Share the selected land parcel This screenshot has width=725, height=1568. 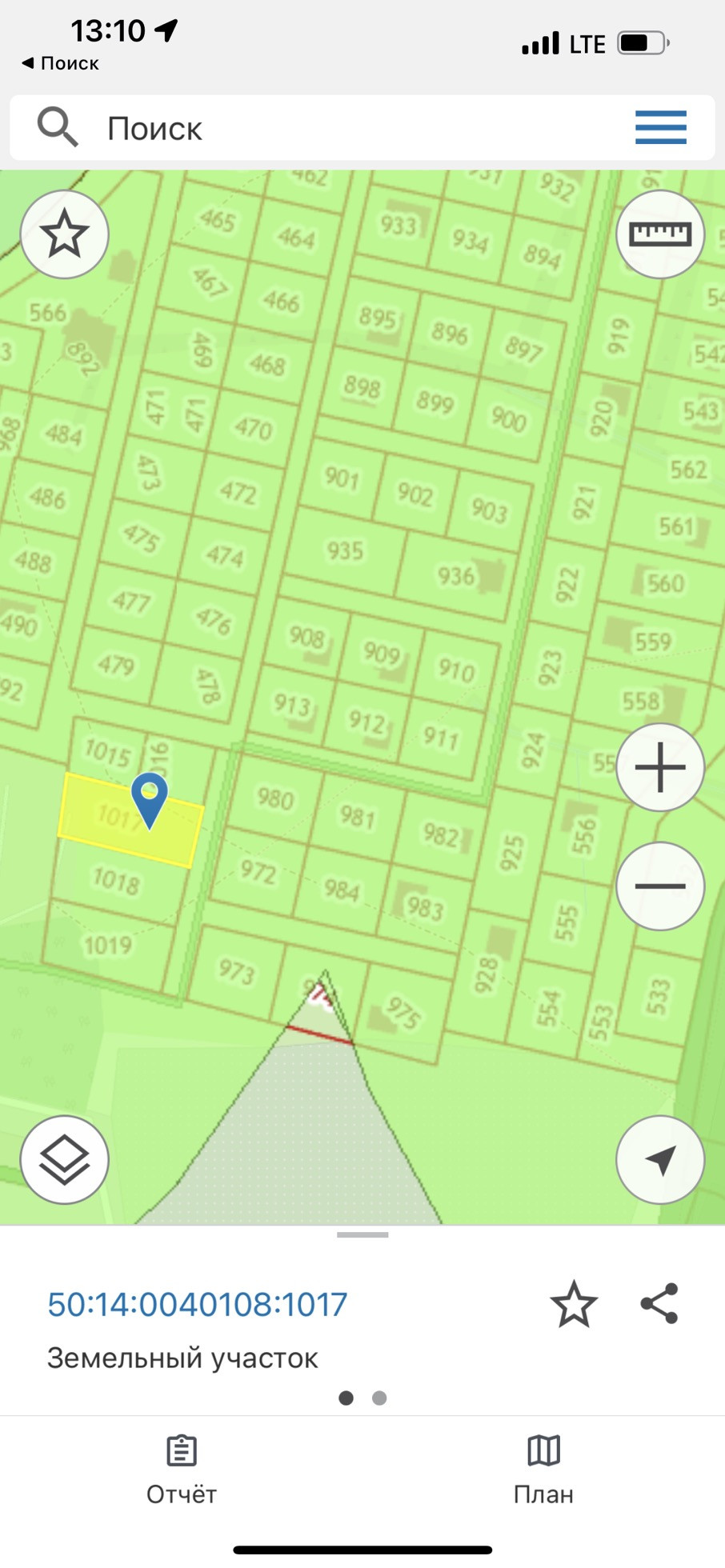point(659,1304)
